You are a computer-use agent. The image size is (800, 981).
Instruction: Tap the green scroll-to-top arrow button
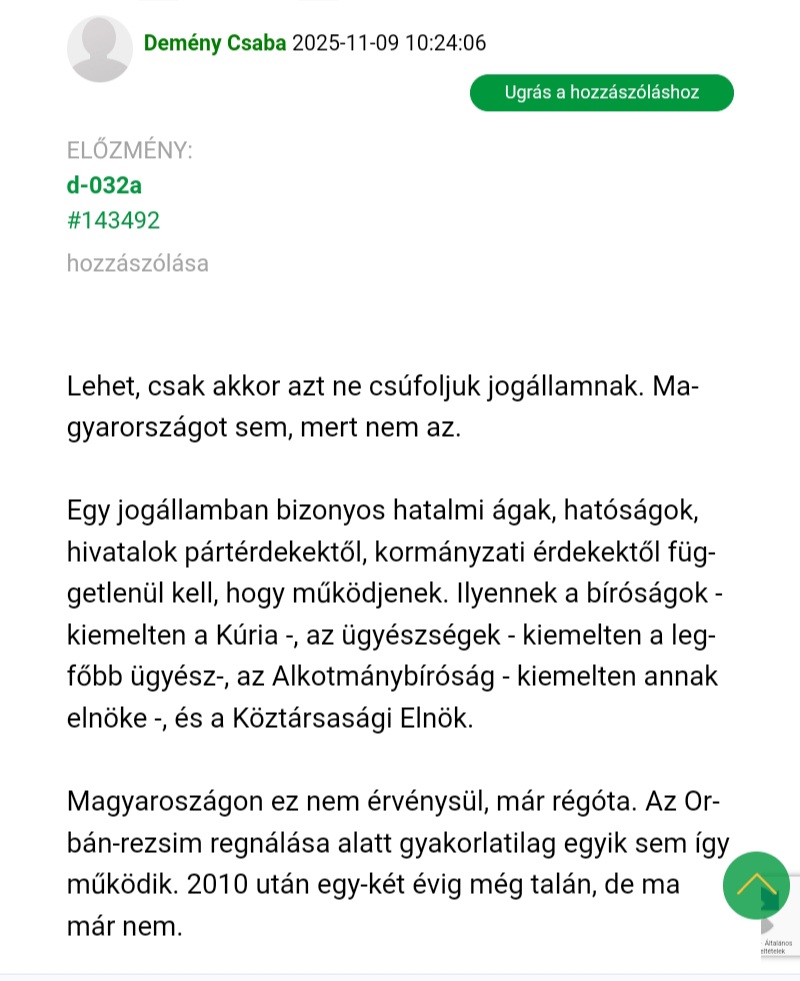[x=756, y=885]
